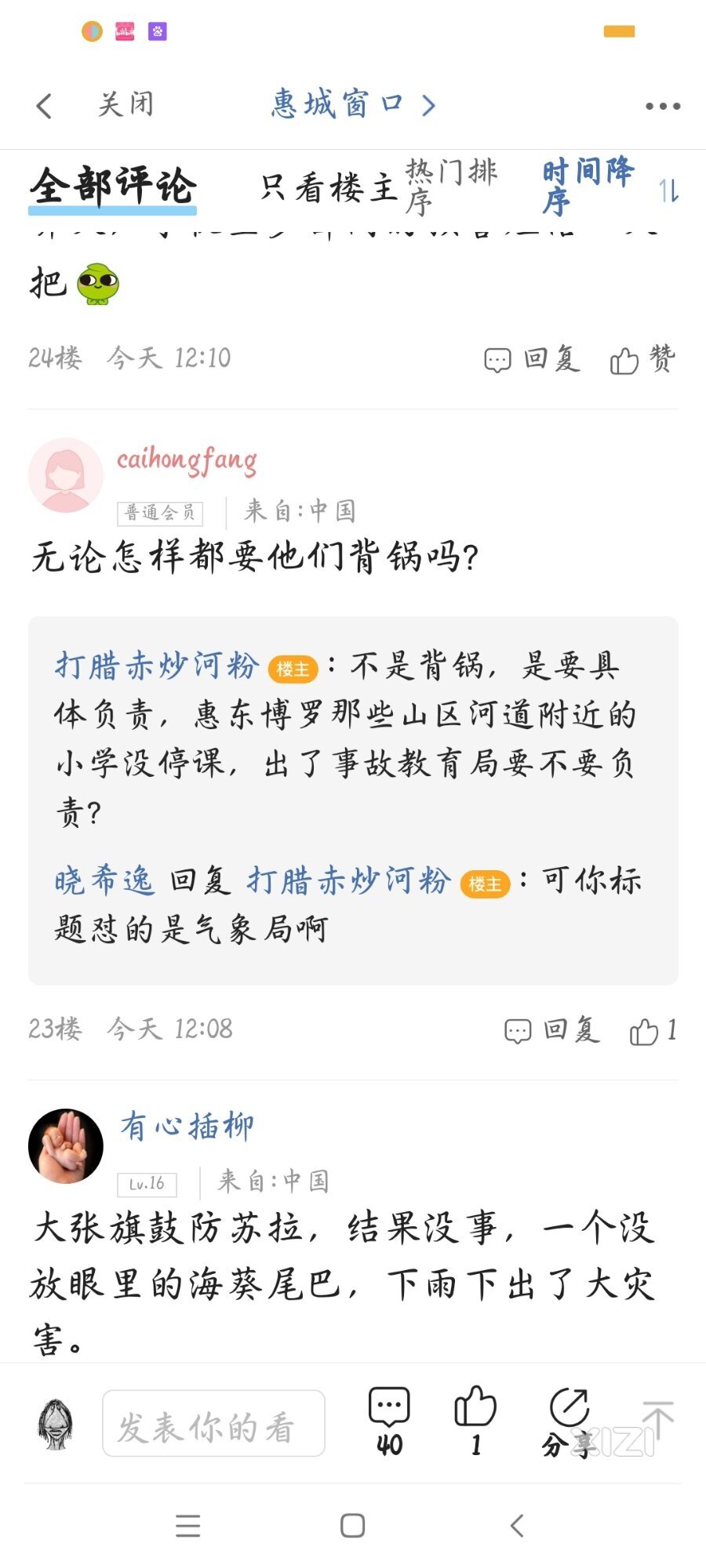The image size is (706, 1568).
Task: Reply to the 24楼 comment
Action: tap(532, 359)
